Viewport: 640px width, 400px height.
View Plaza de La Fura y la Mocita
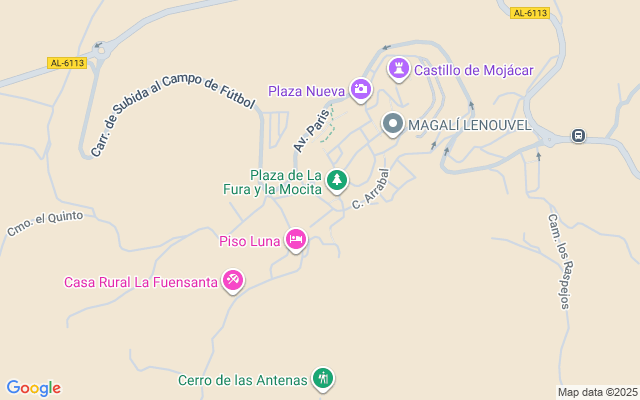click(x=338, y=180)
